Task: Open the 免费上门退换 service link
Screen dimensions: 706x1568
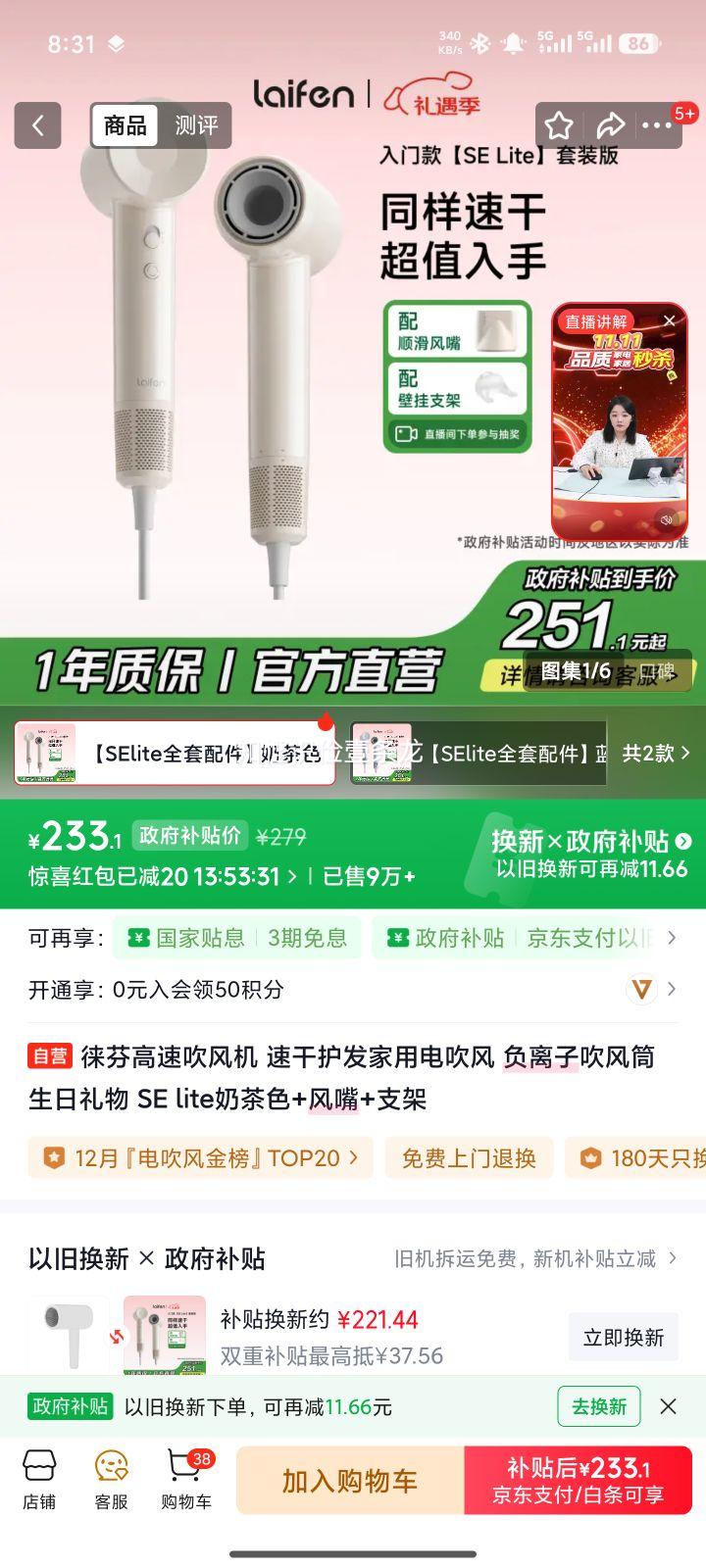Action: [x=470, y=1157]
